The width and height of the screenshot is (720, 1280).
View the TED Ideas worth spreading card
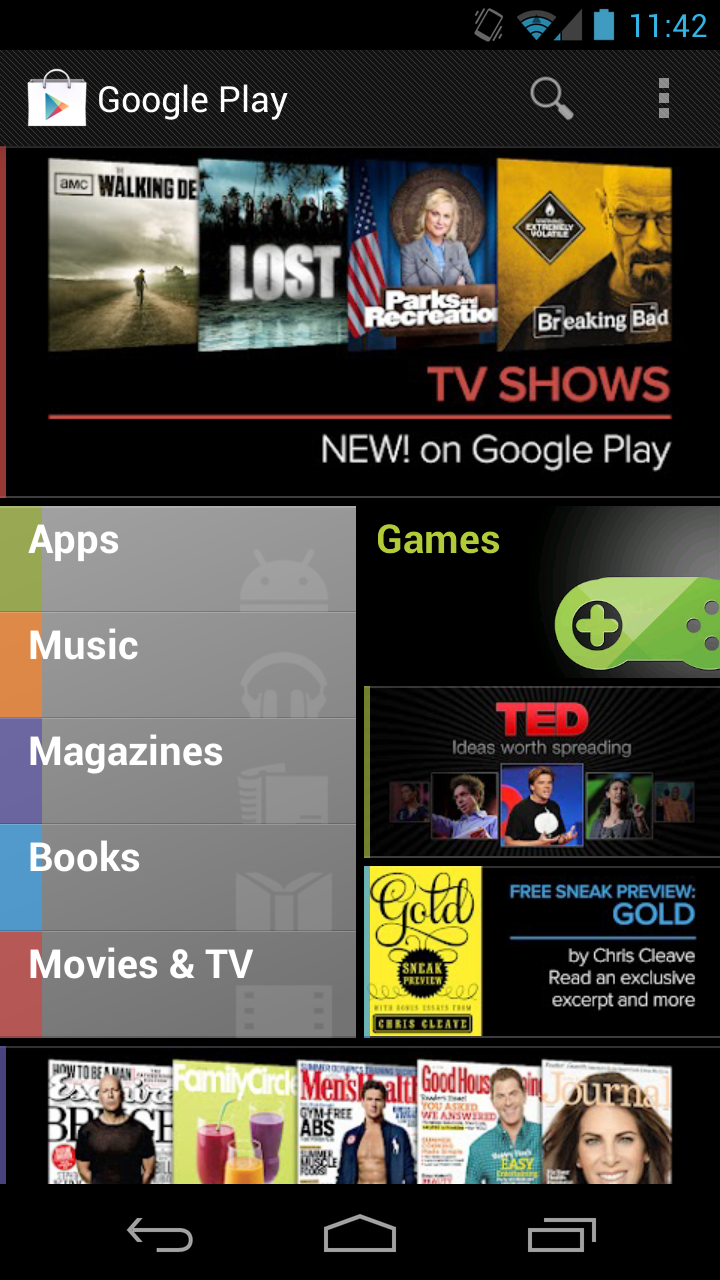coord(542,771)
